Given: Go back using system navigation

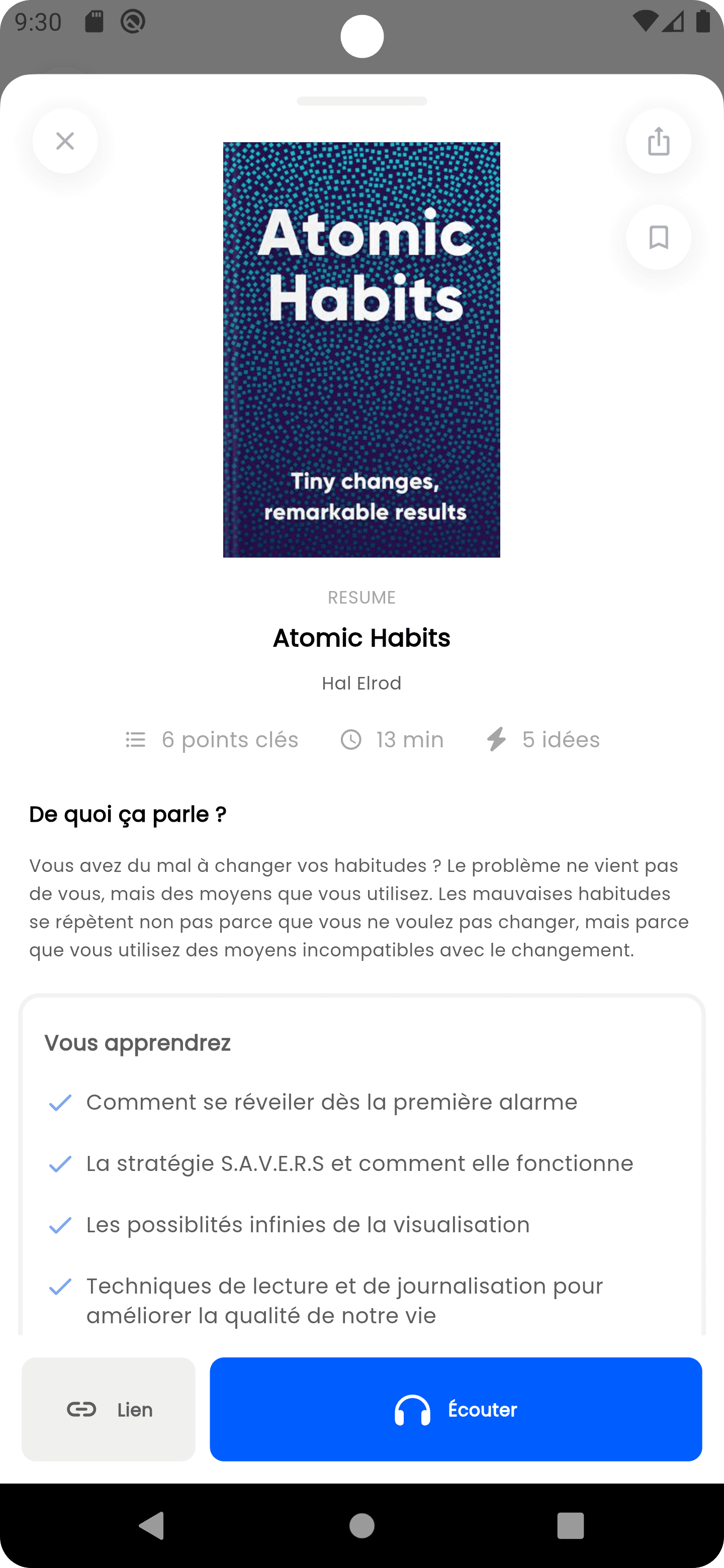Looking at the screenshot, I should (152, 1525).
